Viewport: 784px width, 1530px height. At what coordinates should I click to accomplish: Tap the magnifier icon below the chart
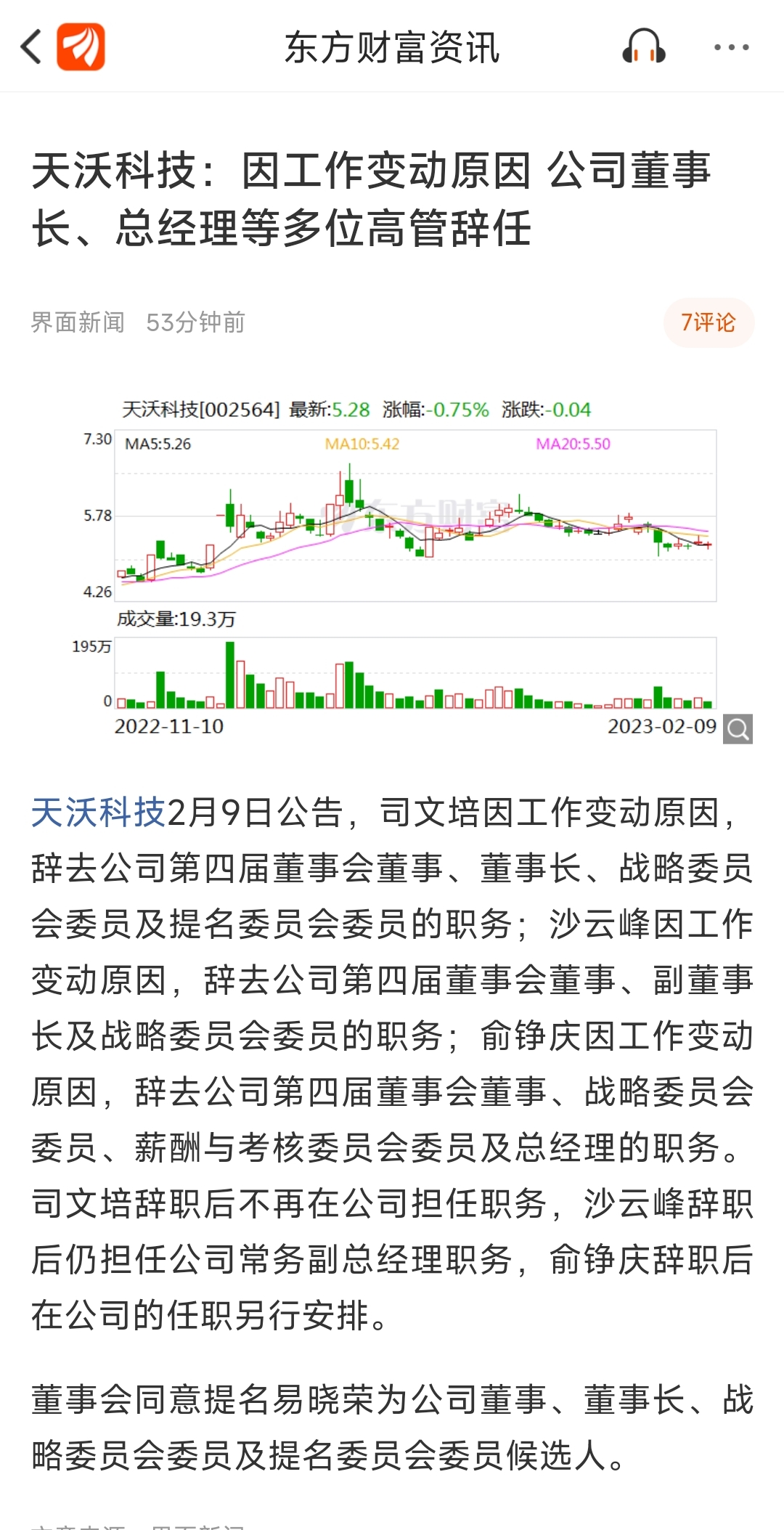coord(738,730)
